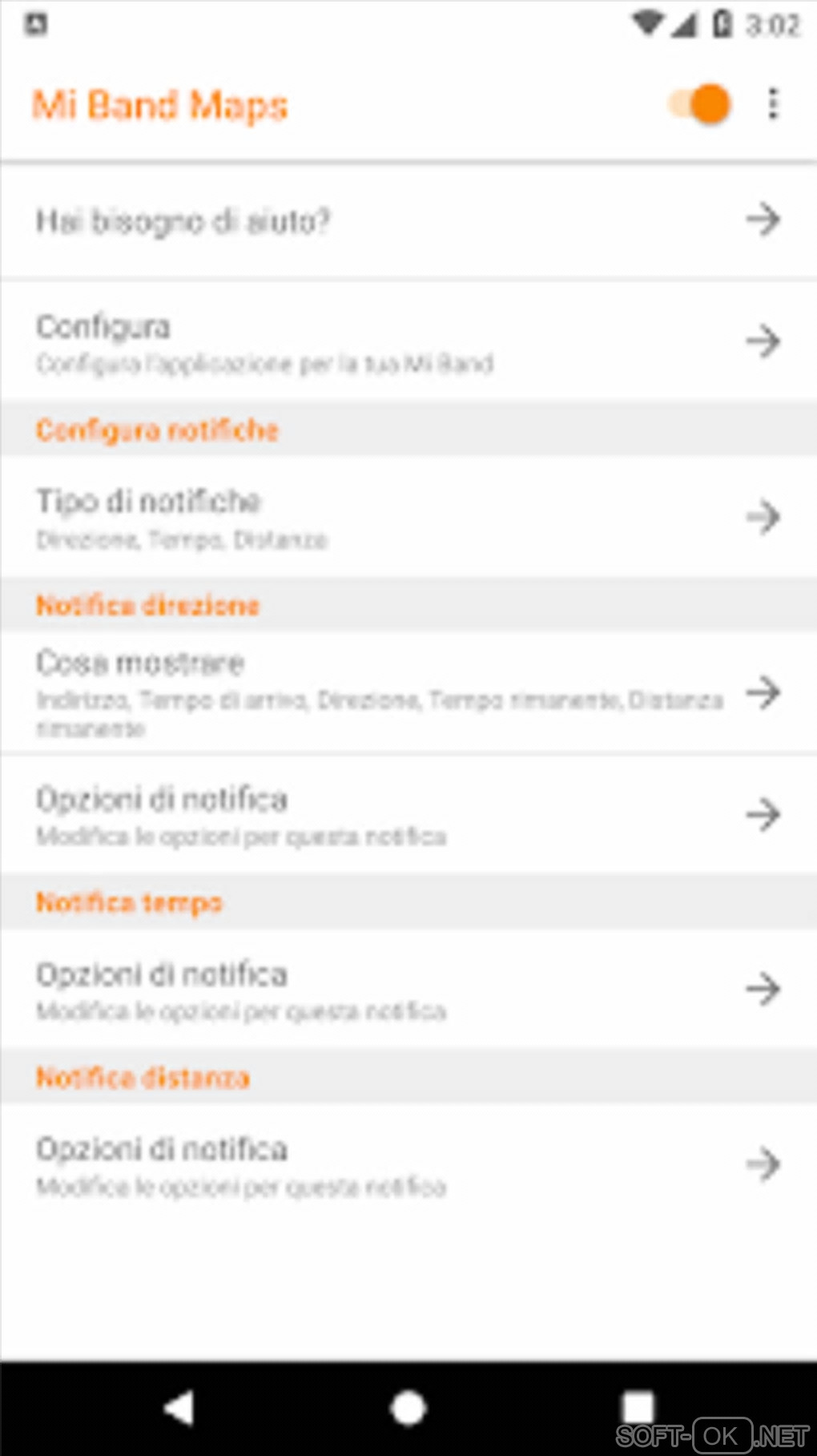This screenshot has width=817, height=1456.
Task: Open "Hai bisogno di aiuto?" help row
Action: point(408,220)
